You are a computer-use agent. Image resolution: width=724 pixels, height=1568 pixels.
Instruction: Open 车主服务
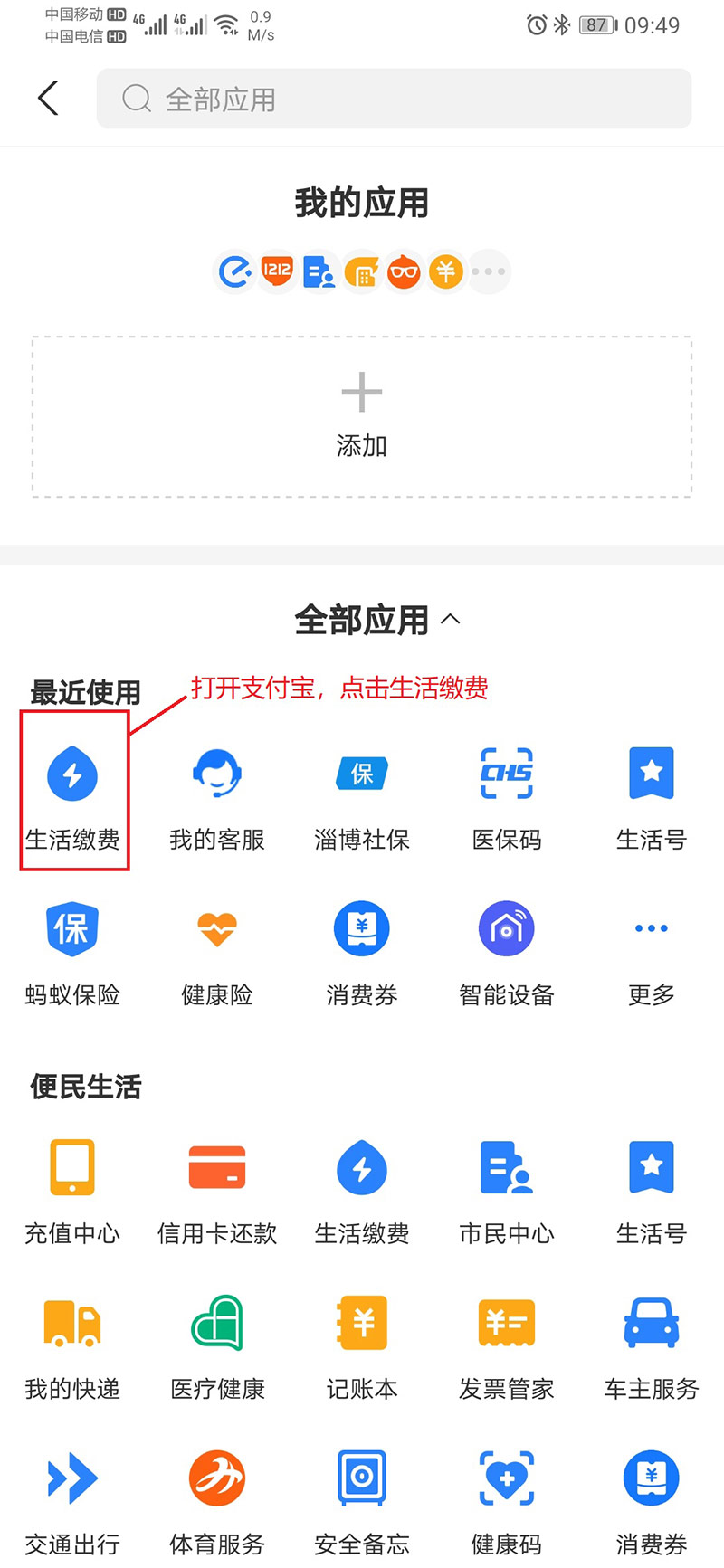(652, 1345)
